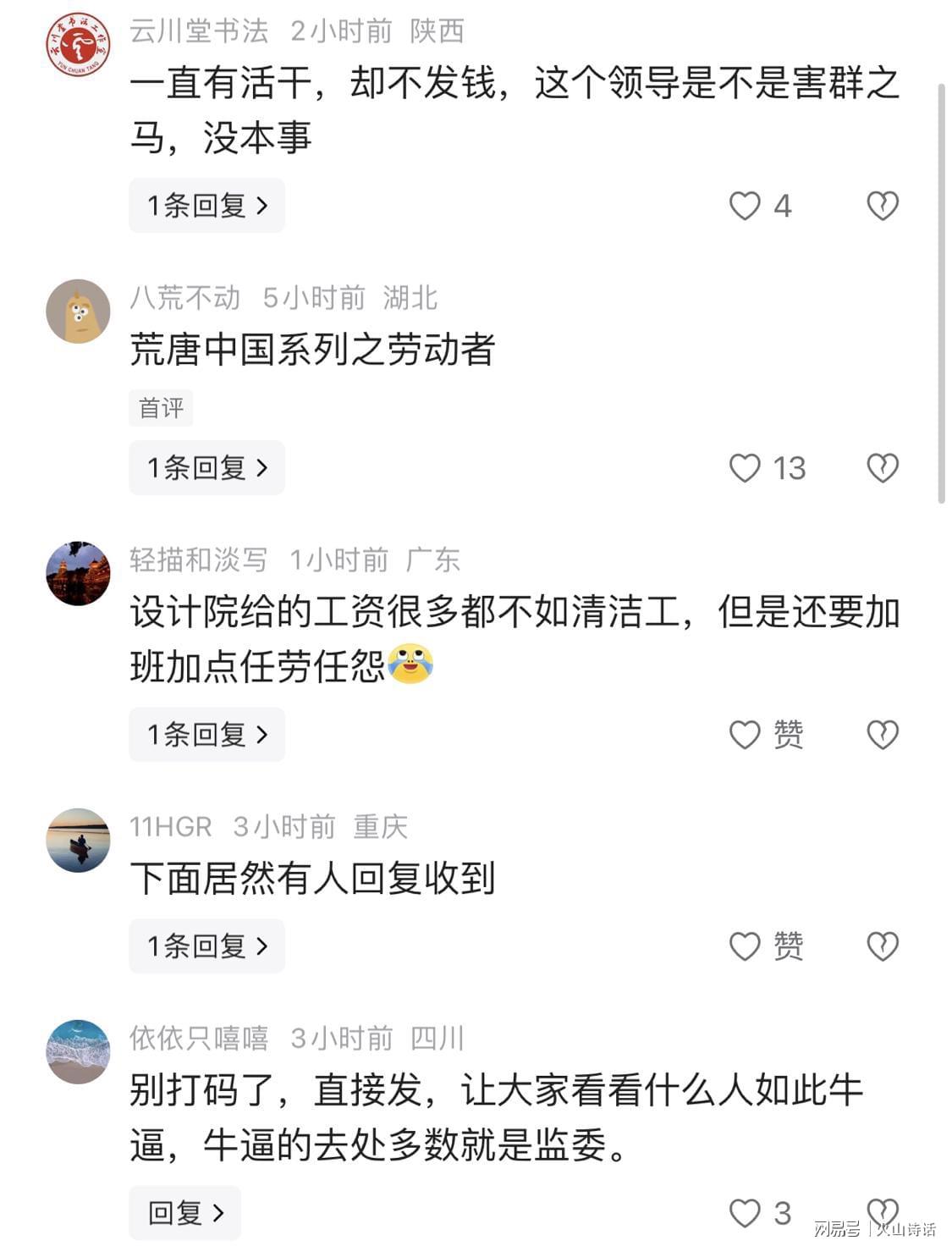Image resolution: width=952 pixels, height=1246 pixels.
Task: Open 云川堂书法's profile avatar
Action: (78, 44)
